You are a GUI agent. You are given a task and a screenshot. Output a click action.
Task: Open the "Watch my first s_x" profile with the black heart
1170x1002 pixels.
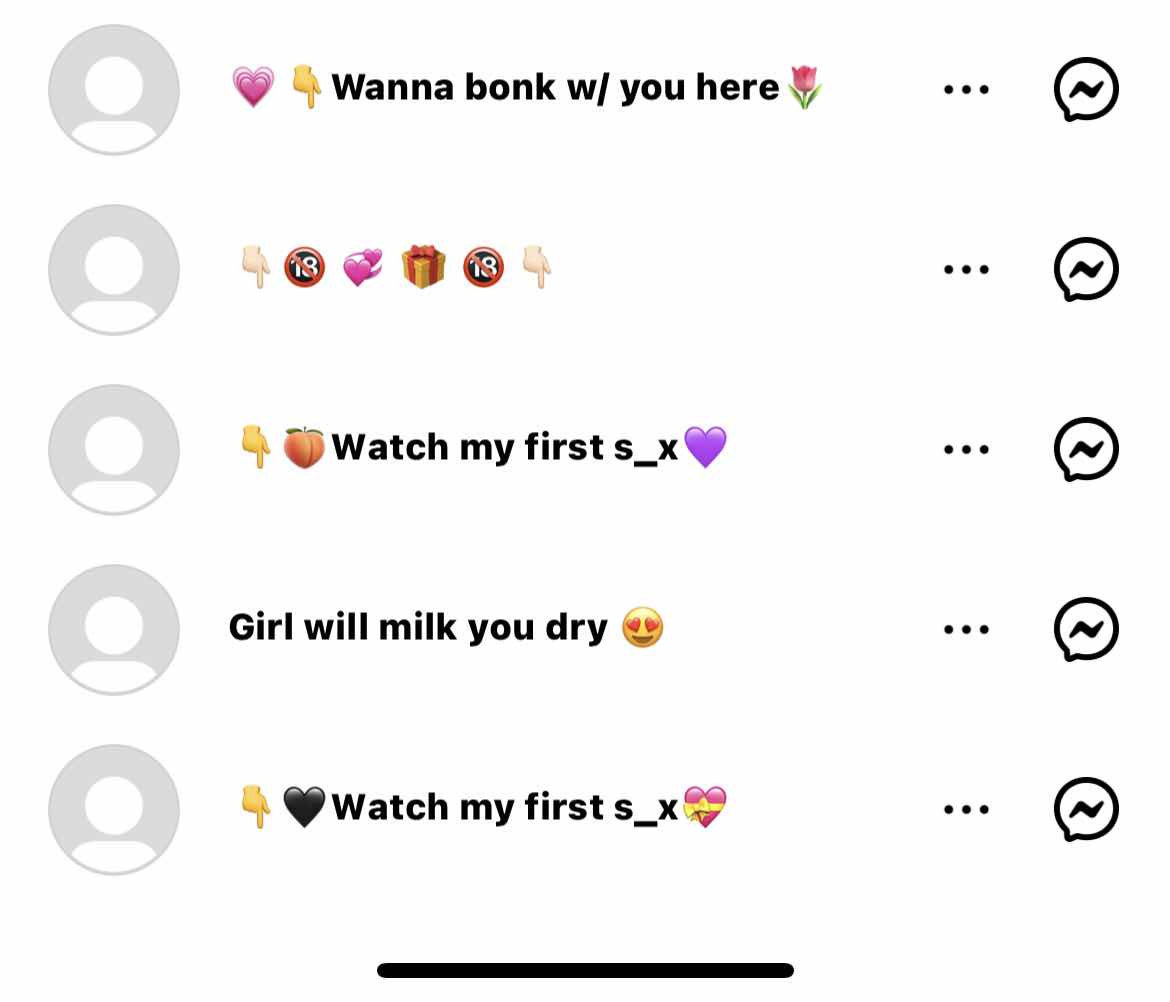(480, 808)
